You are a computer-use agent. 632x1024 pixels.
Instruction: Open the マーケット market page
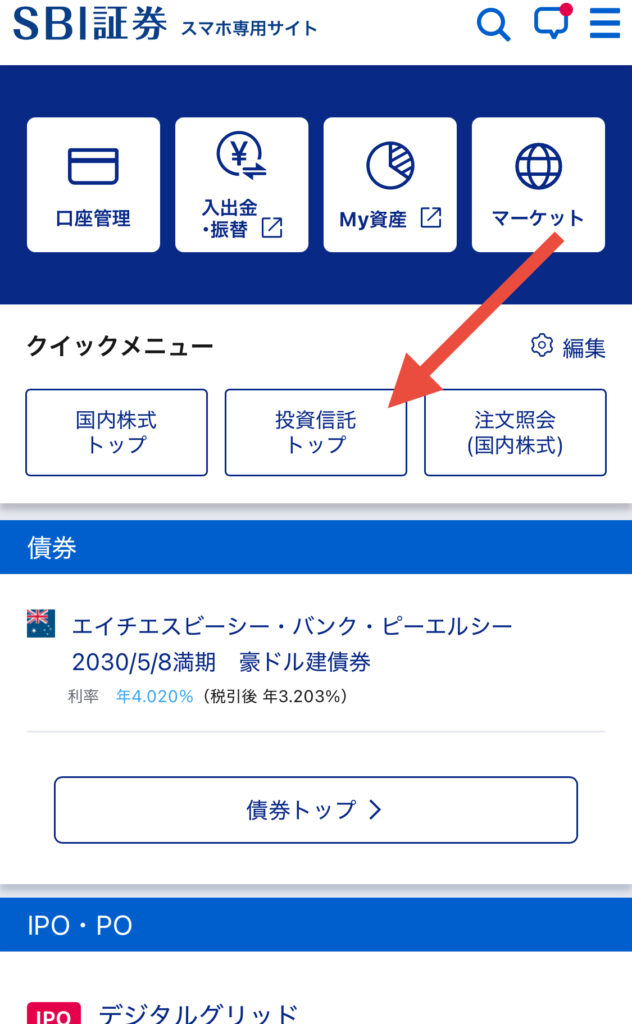pos(538,185)
